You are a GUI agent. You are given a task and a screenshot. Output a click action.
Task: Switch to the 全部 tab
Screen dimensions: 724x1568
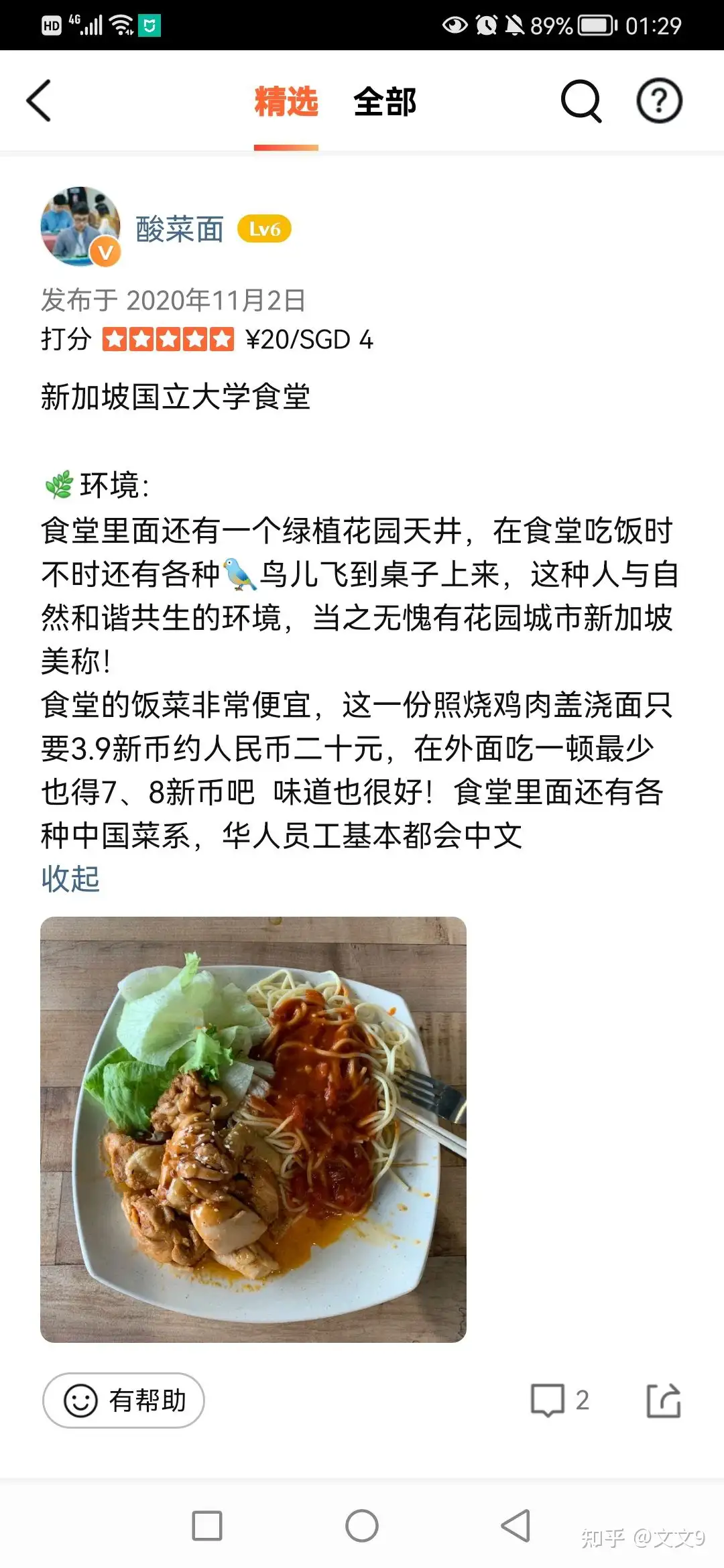[x=385, y=102]
